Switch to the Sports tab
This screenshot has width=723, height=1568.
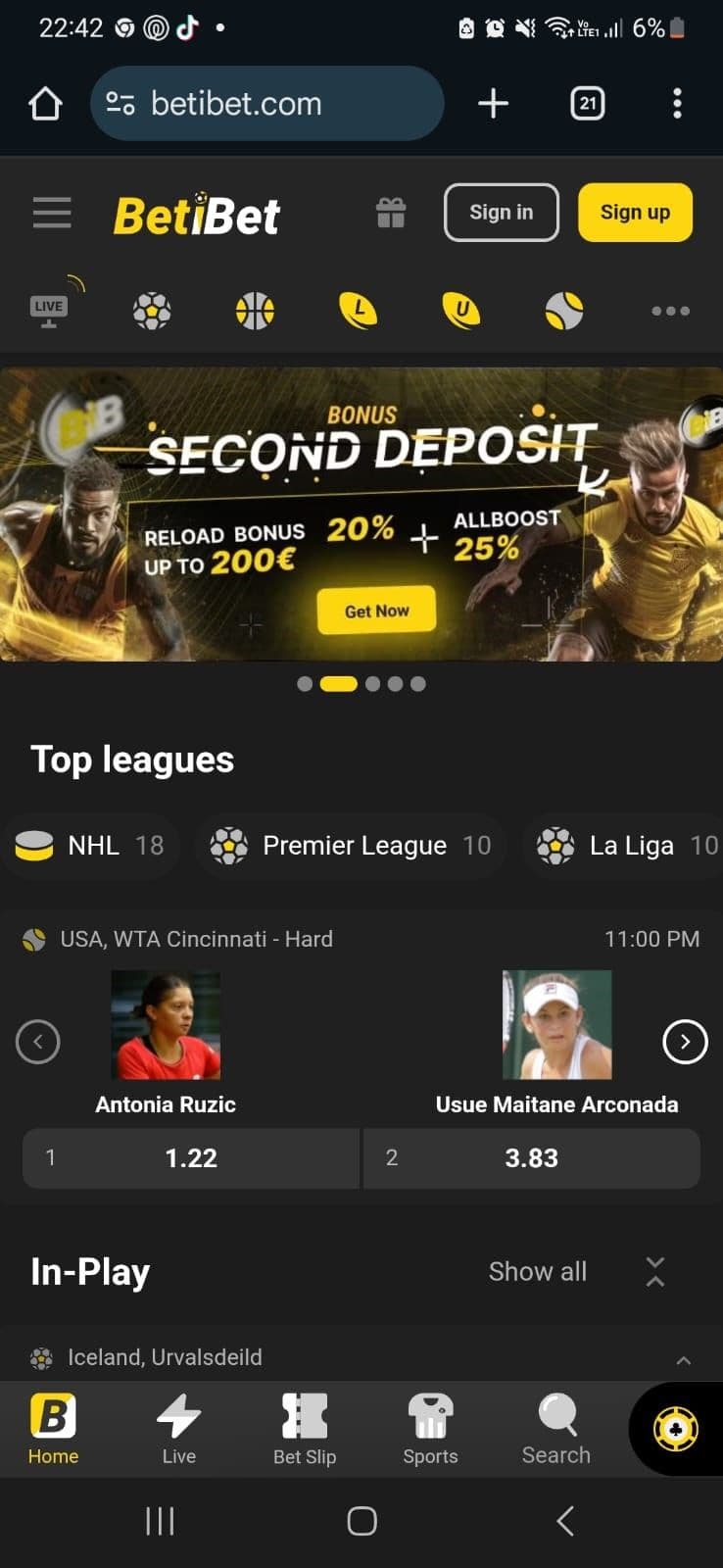point(430,1429)
